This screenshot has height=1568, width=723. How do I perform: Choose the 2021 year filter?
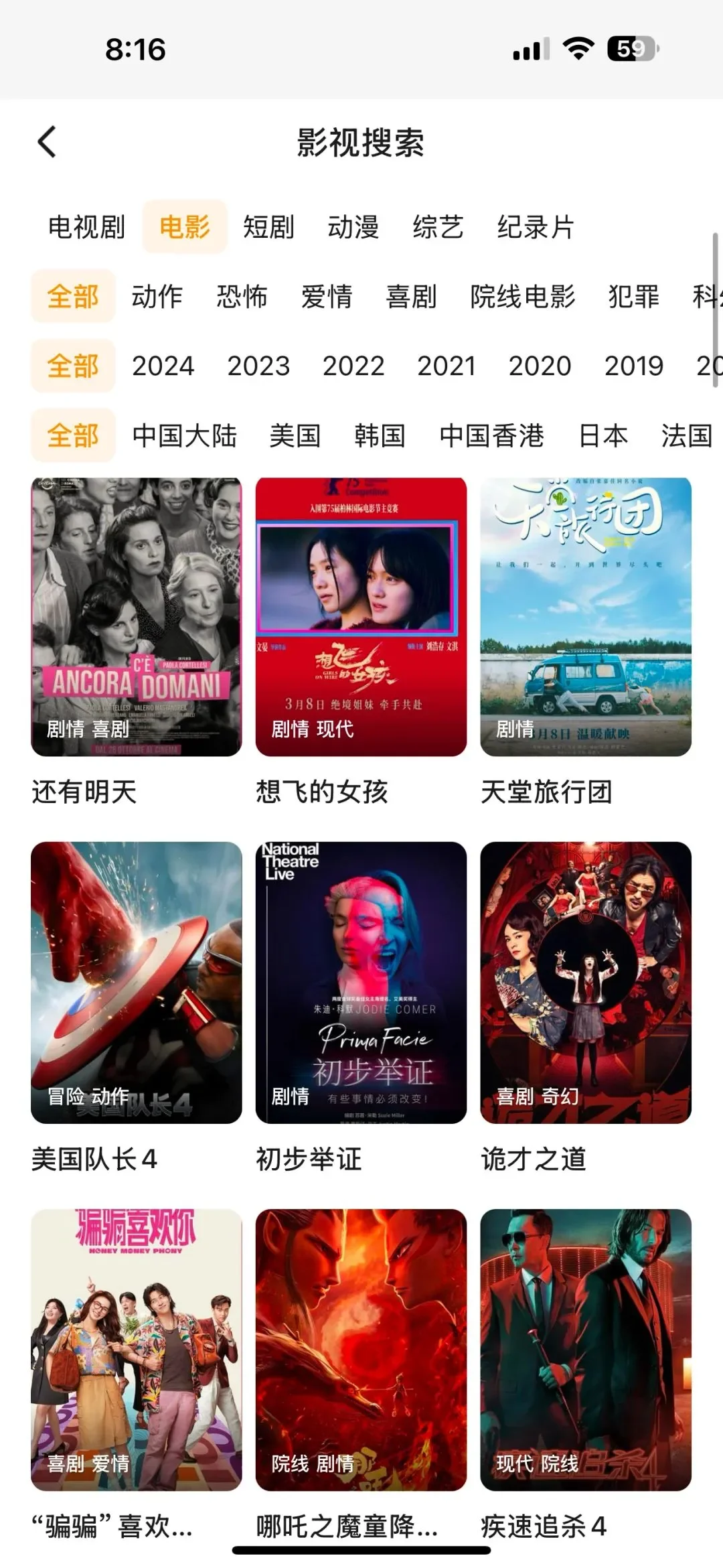[x=447, y=366]
